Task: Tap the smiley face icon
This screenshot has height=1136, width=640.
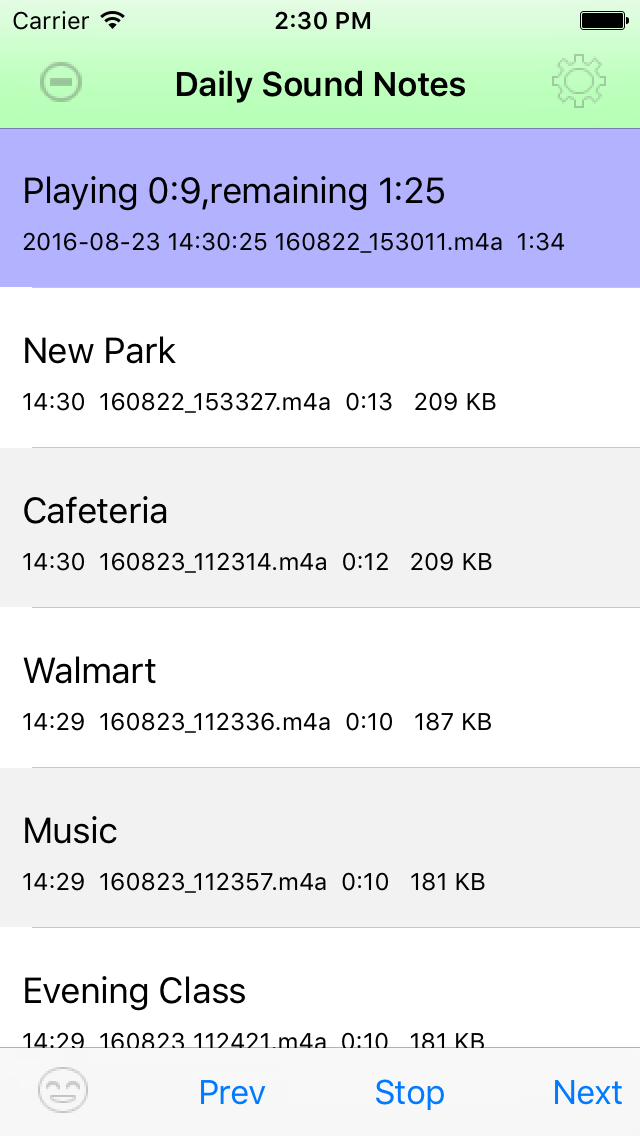Action: pos(63,1091)
